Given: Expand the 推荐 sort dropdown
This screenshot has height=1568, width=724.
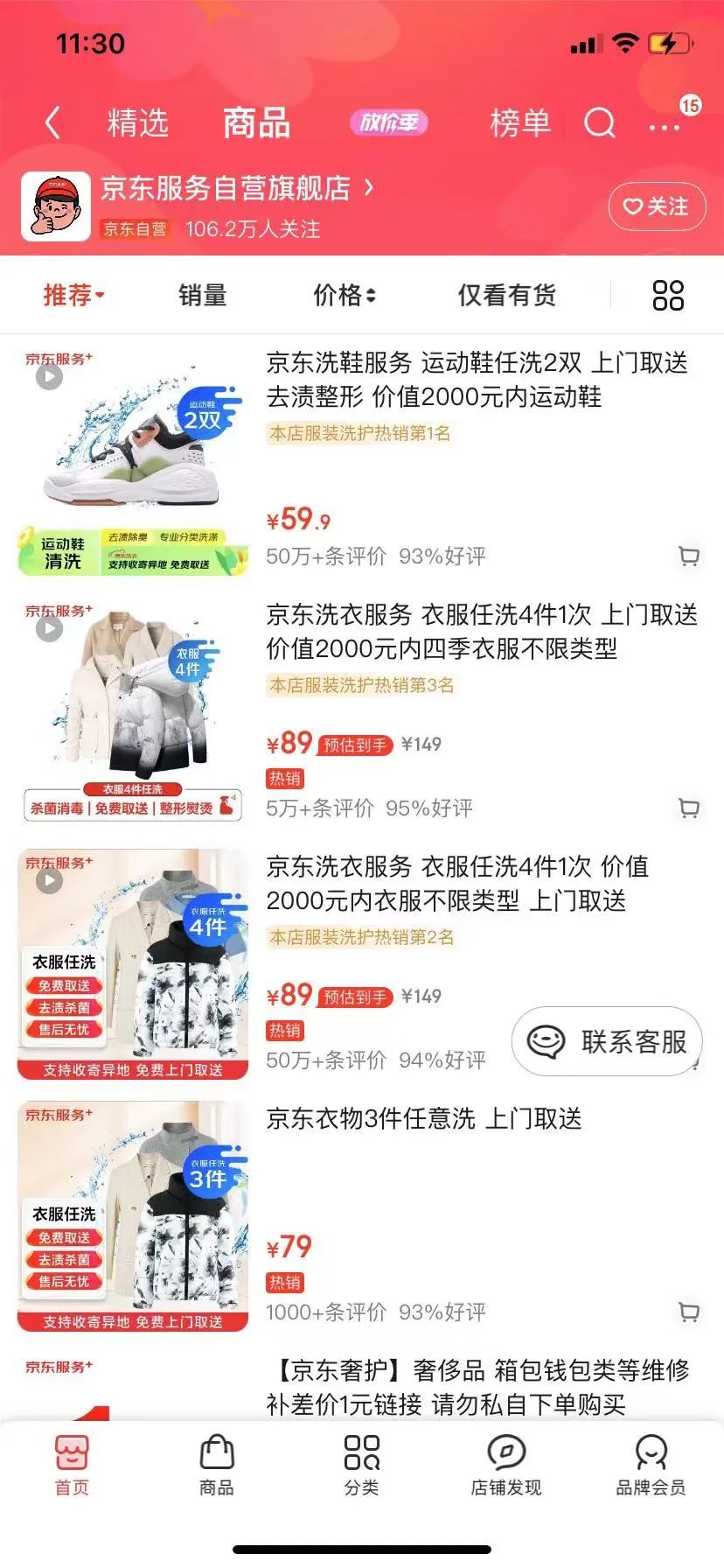Looking at the screenshot, I should pyautogui.click(x=73, y=295).
